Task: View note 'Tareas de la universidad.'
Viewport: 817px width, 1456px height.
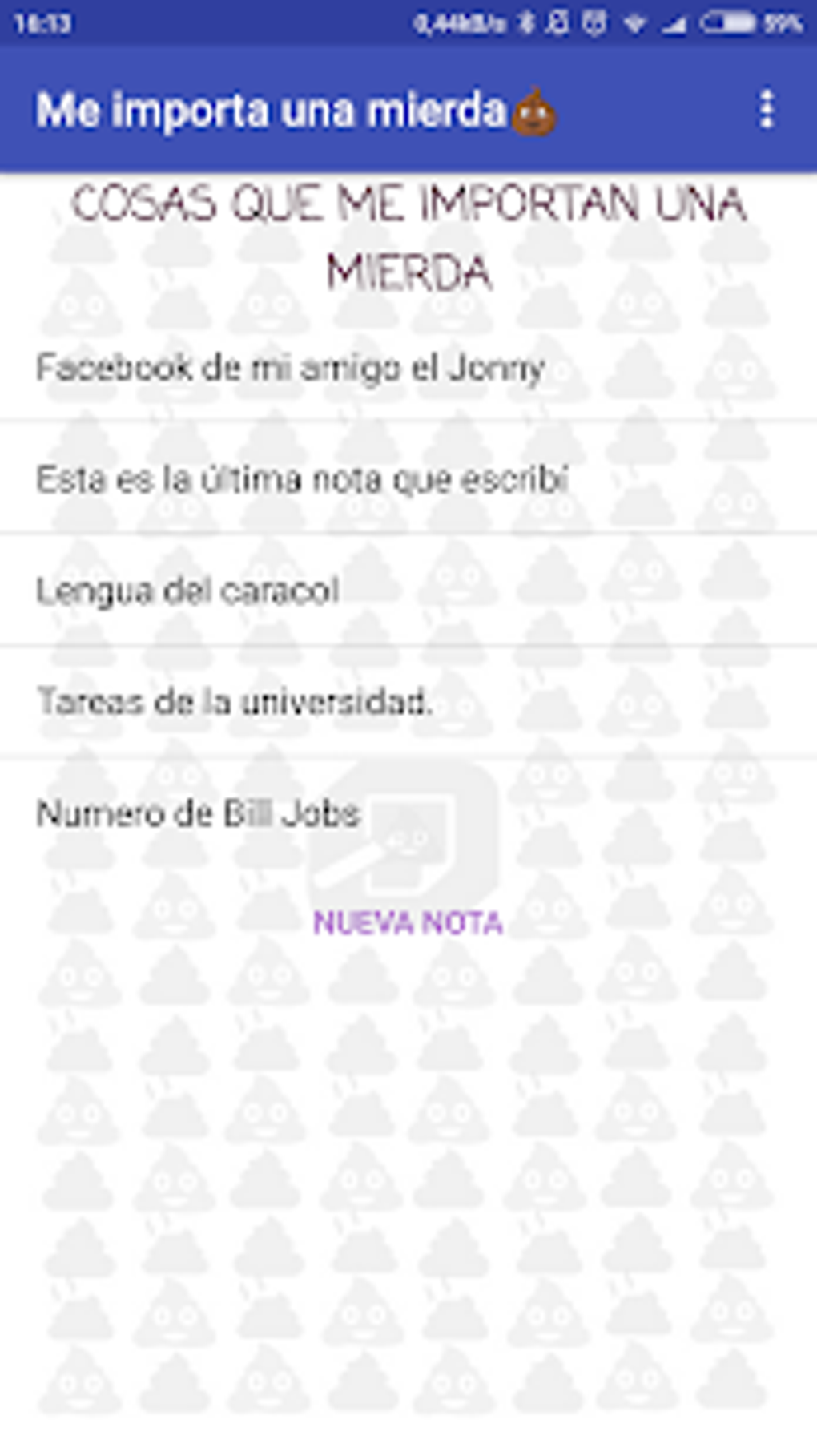Action: [x=235, y=702]
